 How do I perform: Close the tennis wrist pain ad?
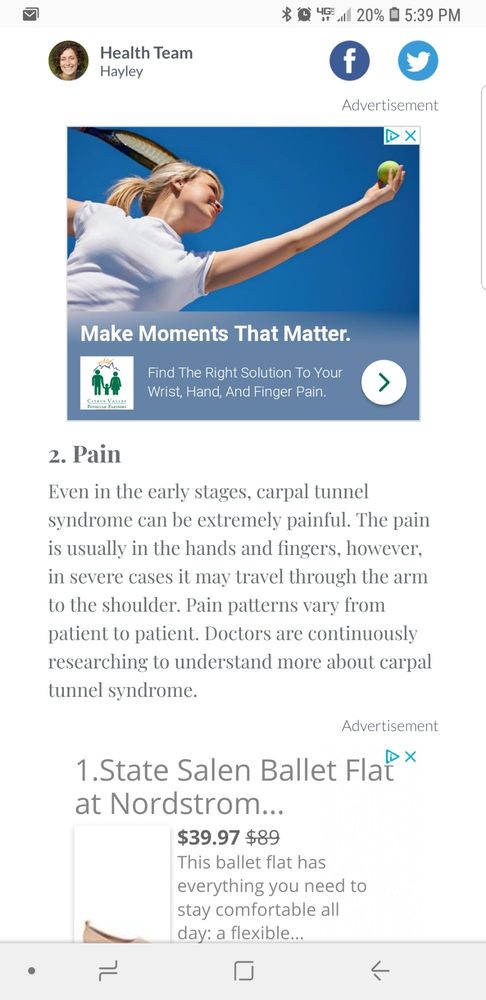[411, 135]
